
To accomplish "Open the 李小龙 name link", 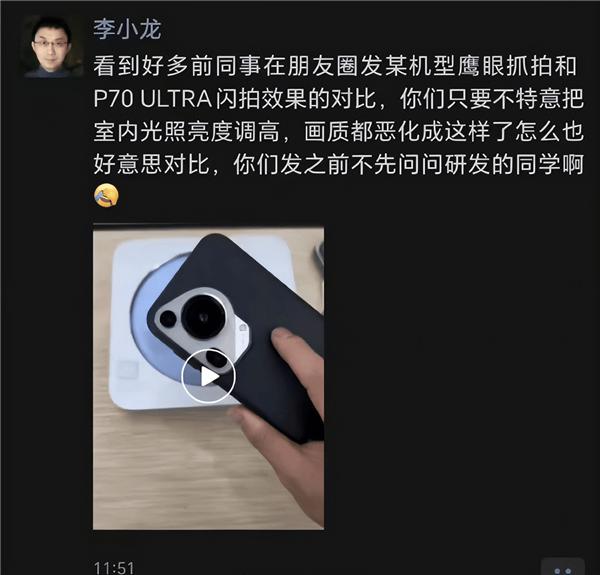I will 127,27.
